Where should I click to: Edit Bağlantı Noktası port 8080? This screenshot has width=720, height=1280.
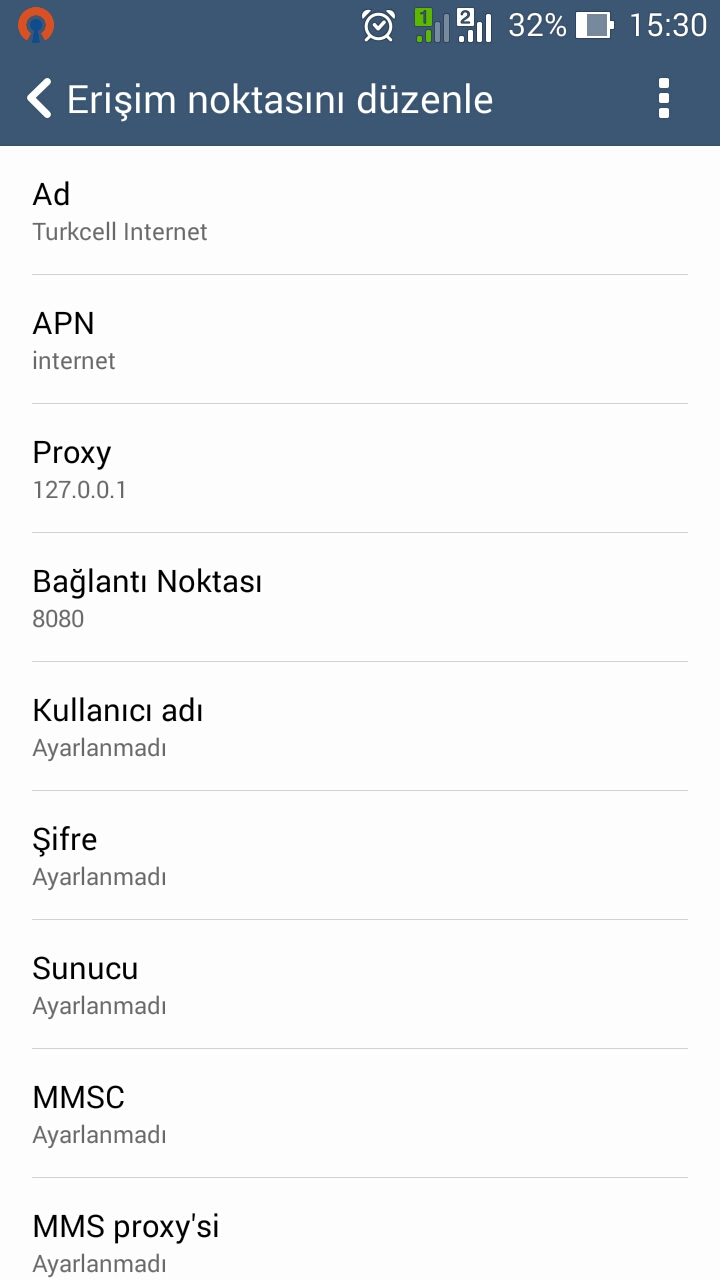point(360,598)
